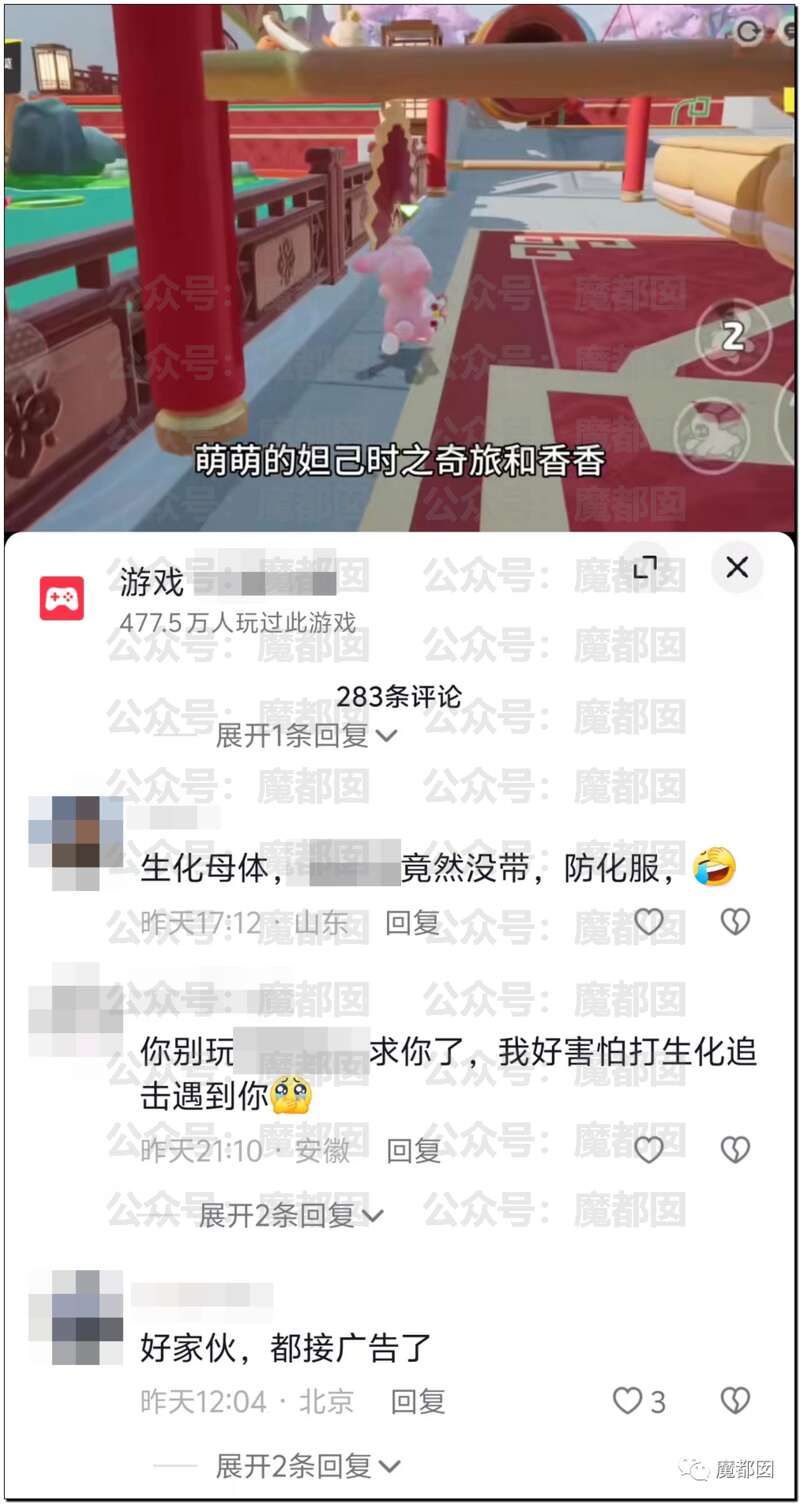Like the 生化母体 comment from 山东
The width and height of the screenshot is (800, 1504).
[649, 922]
